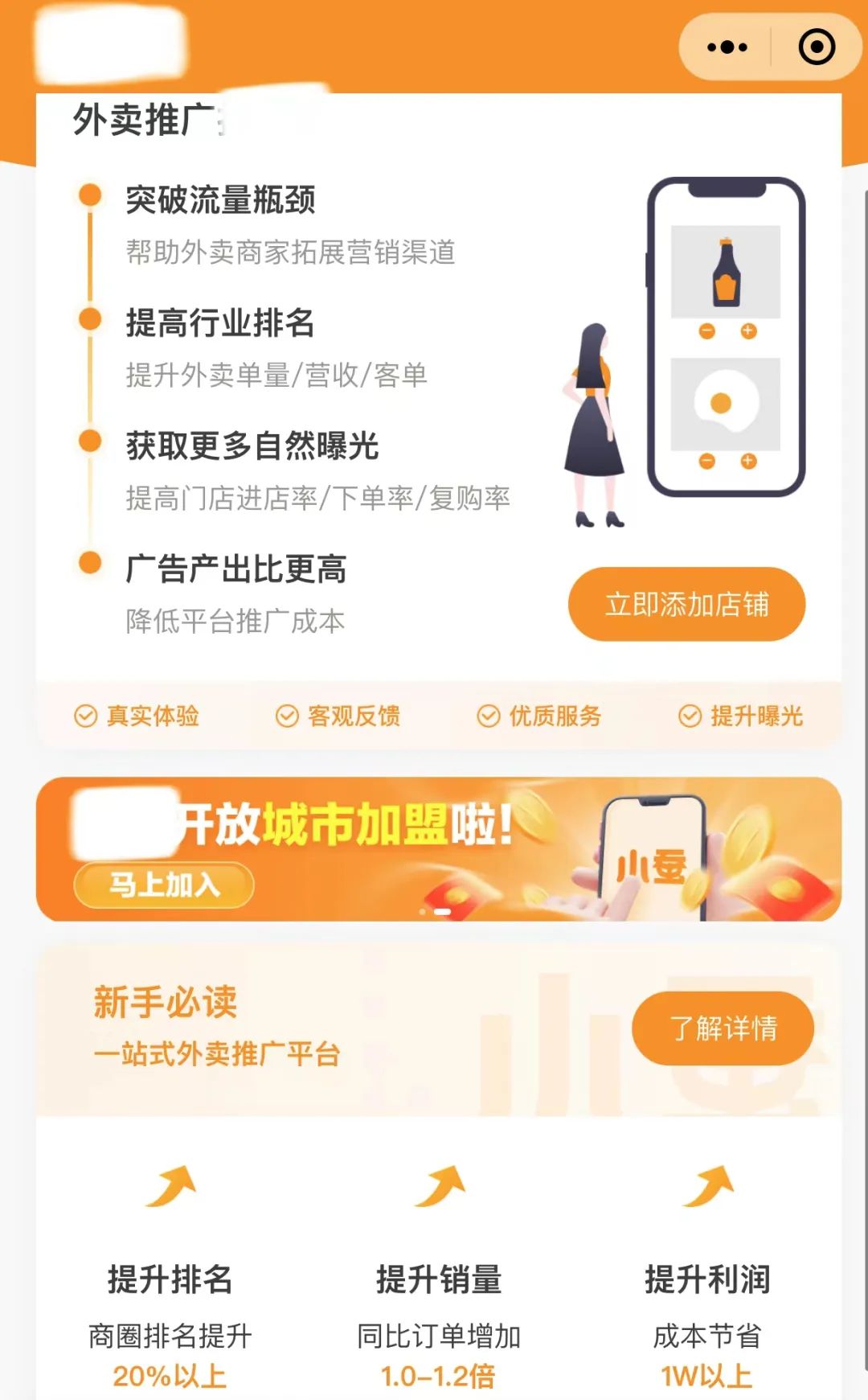This screenshot has width=868, height=1400.
Task: Close the mini program via the circle icon
Action: coord(816,47)
